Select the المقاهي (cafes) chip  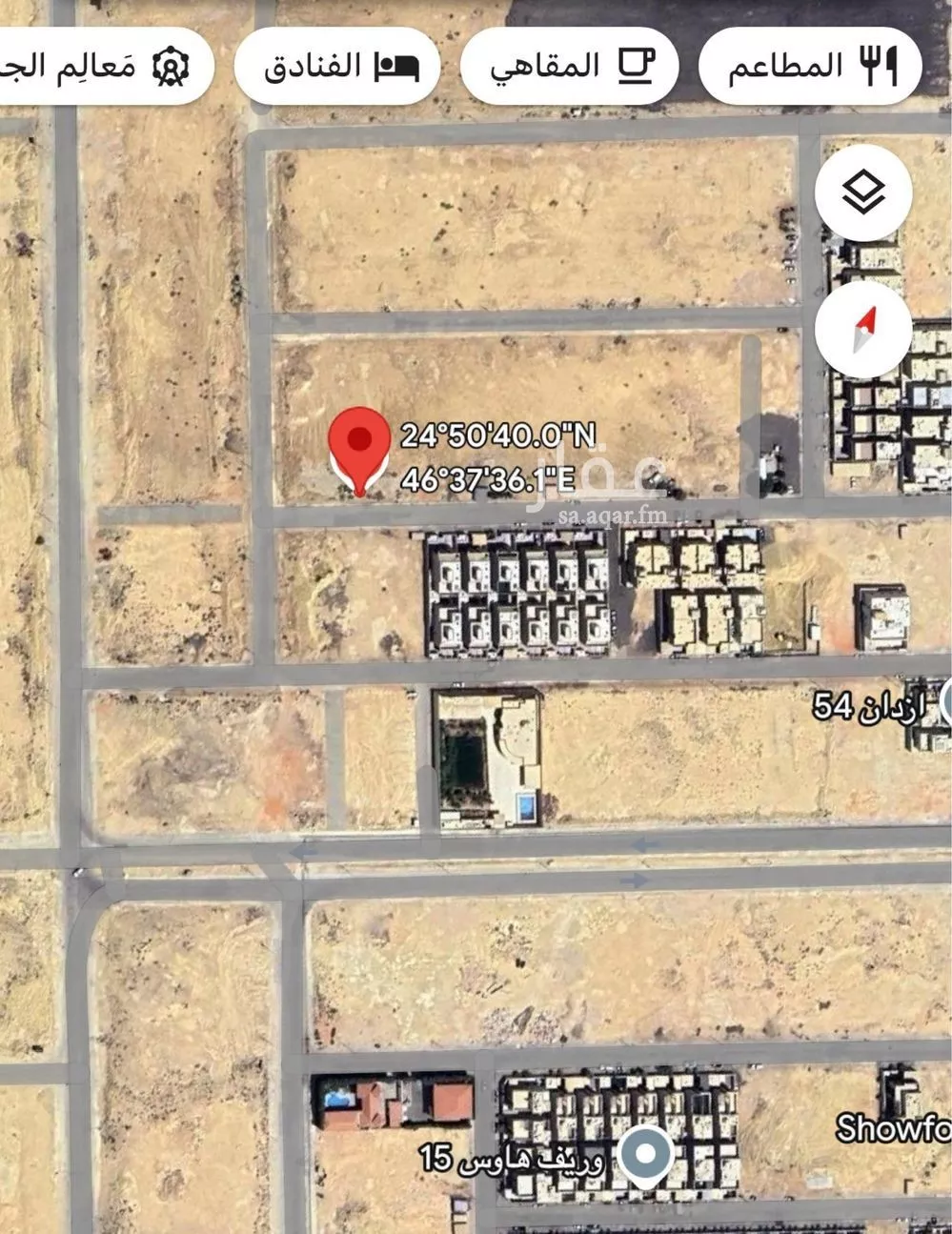click(x=570, y=66)
